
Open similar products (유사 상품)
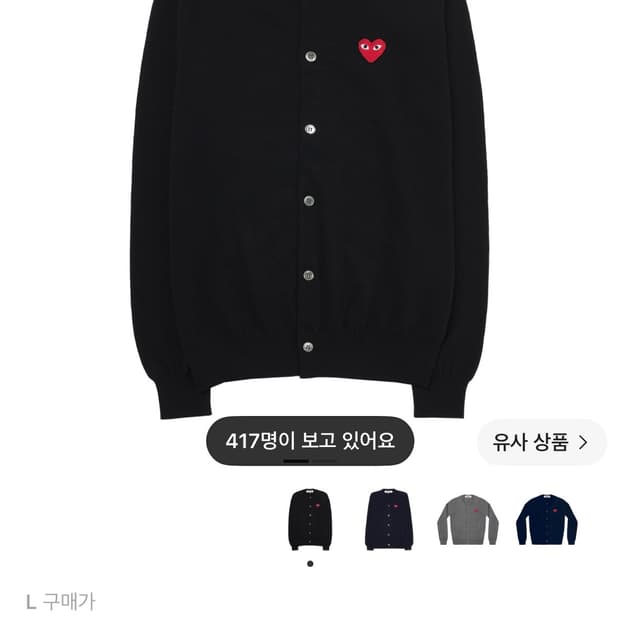[541, 442]
